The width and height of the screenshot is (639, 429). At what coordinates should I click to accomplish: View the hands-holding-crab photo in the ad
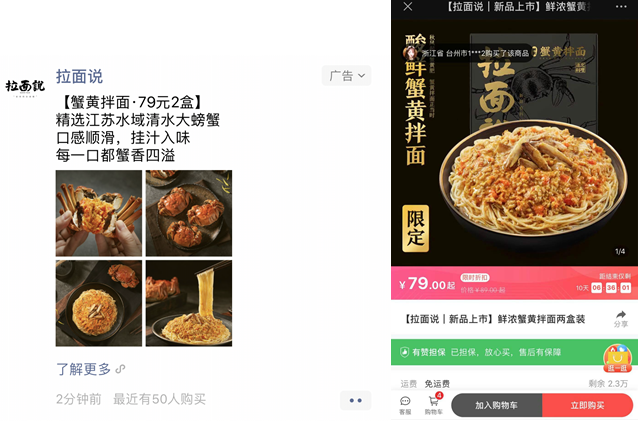[x=98, y=213]
